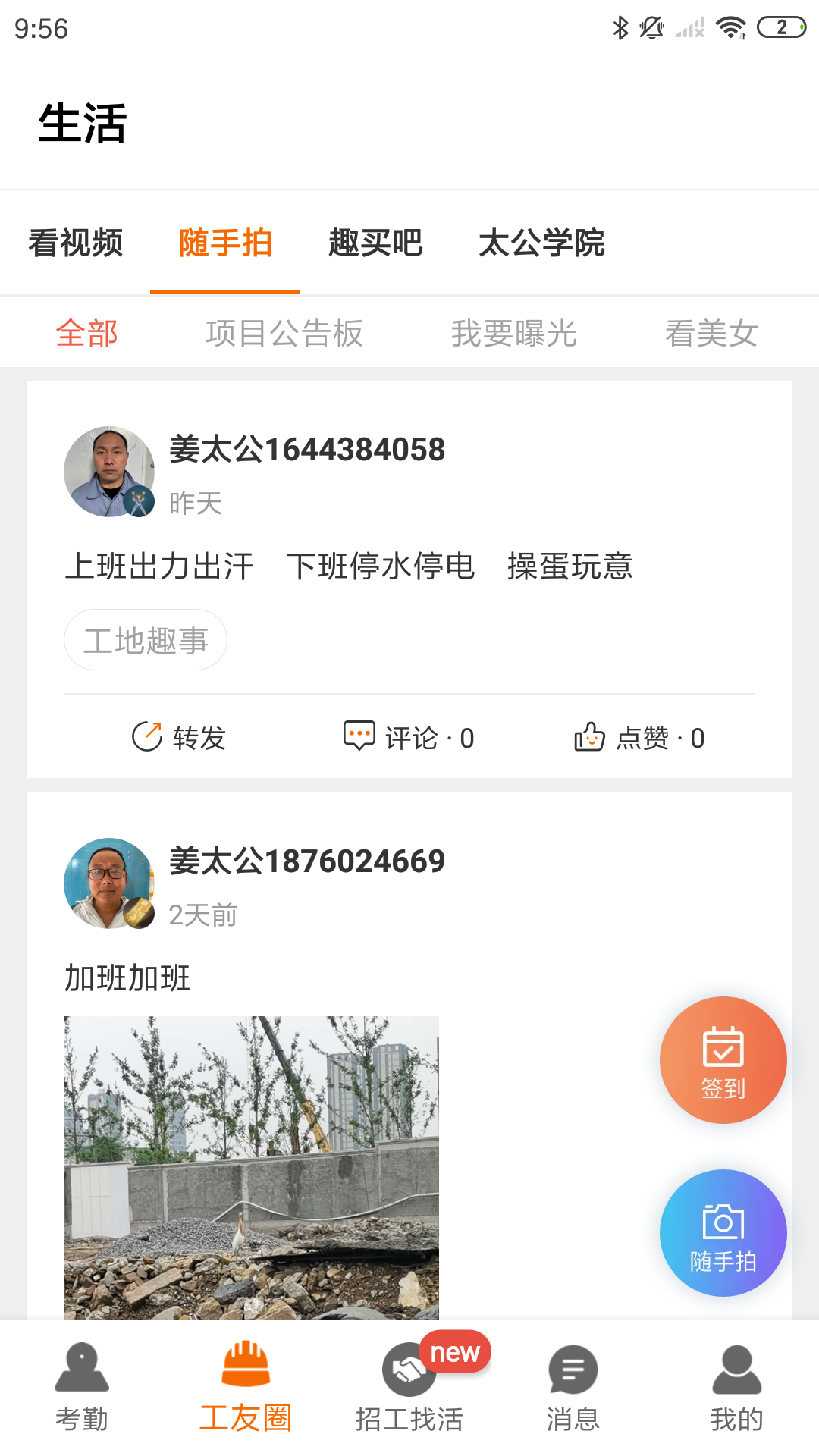Choose the 看美女 filter
819x1456 pixels.
(711, 332)
